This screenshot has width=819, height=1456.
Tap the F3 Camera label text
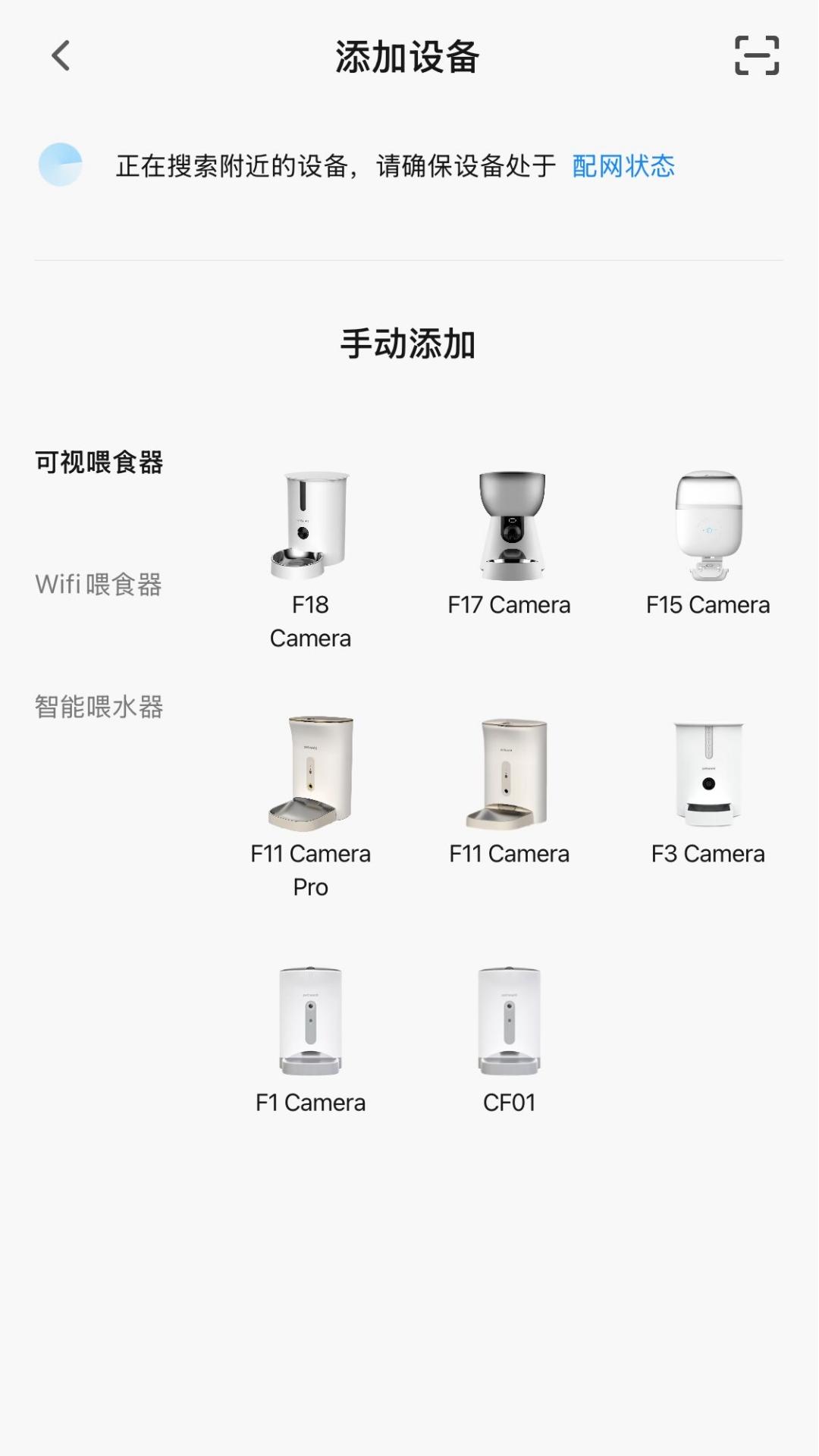(708, 854)
